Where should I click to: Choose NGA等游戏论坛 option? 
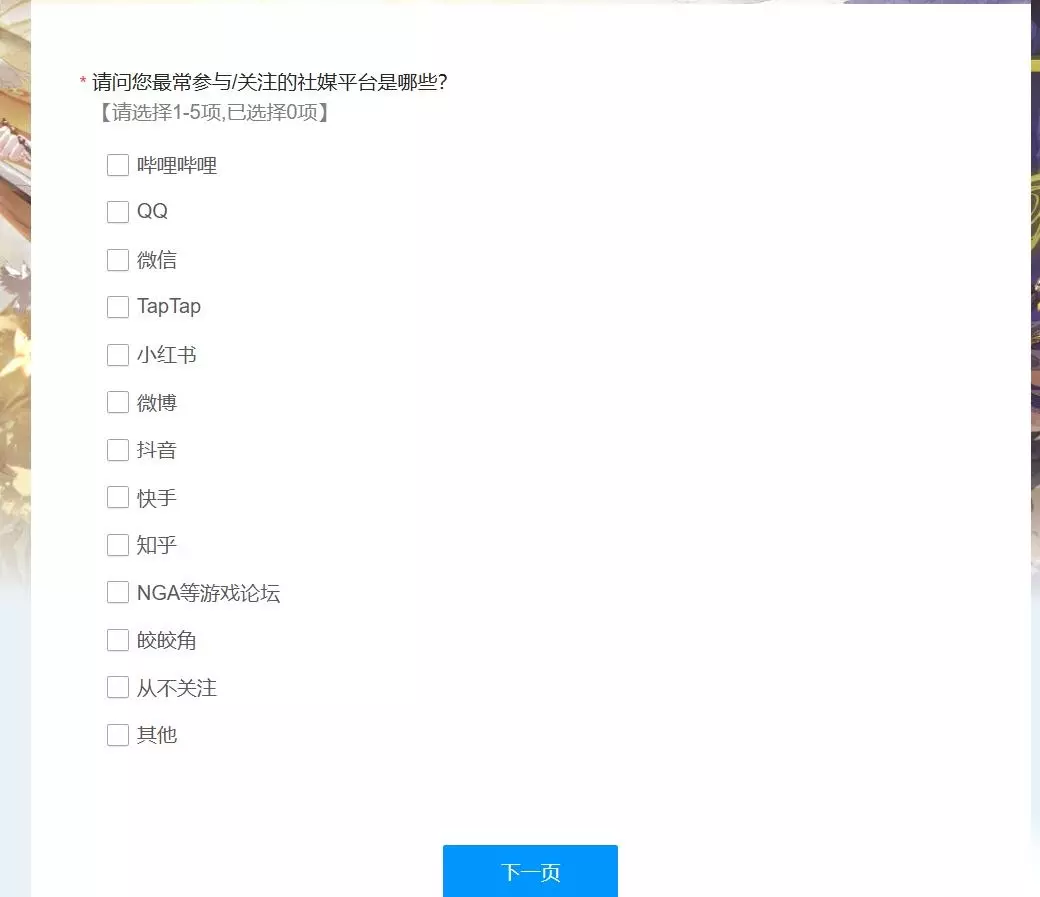118,592
